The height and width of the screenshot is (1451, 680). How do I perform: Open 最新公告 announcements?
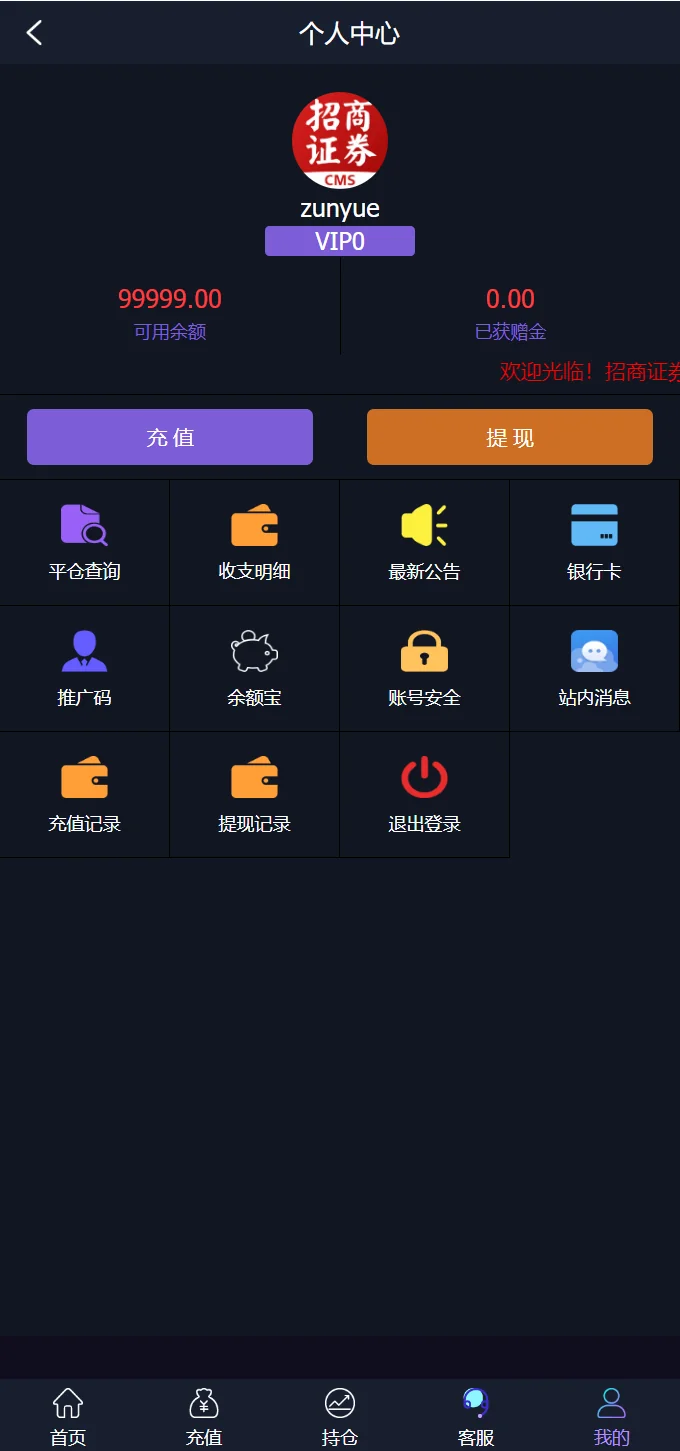425,543
